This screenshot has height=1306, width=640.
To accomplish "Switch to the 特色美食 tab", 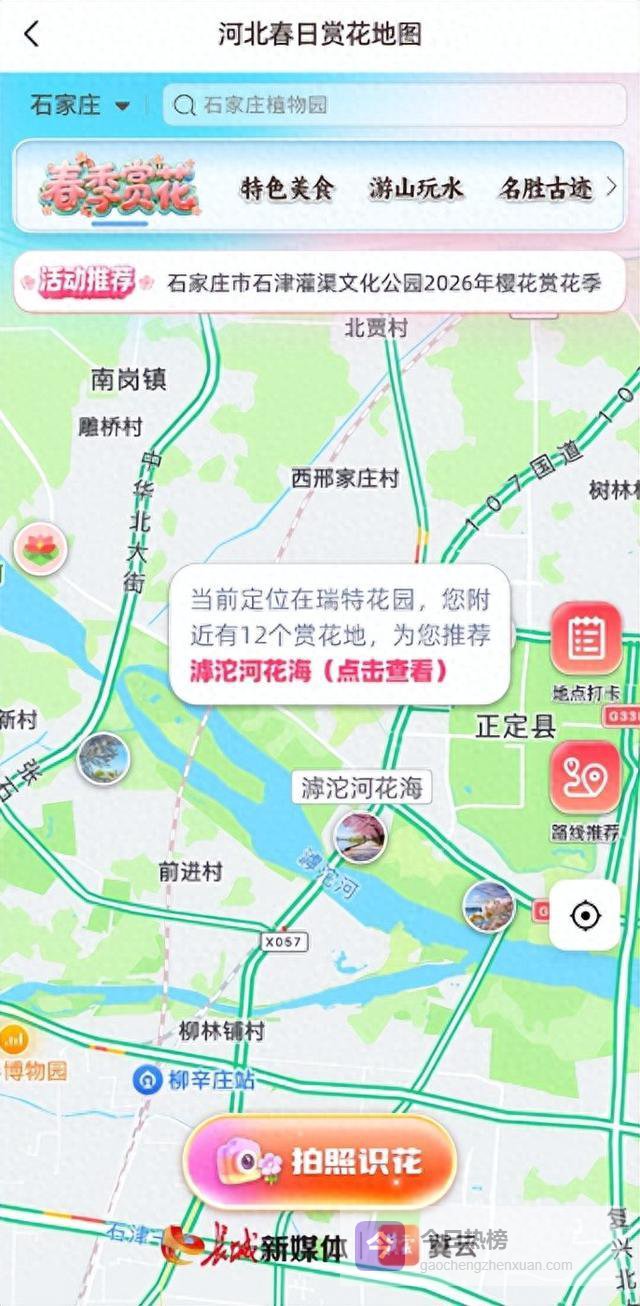I will coord(287,188).
